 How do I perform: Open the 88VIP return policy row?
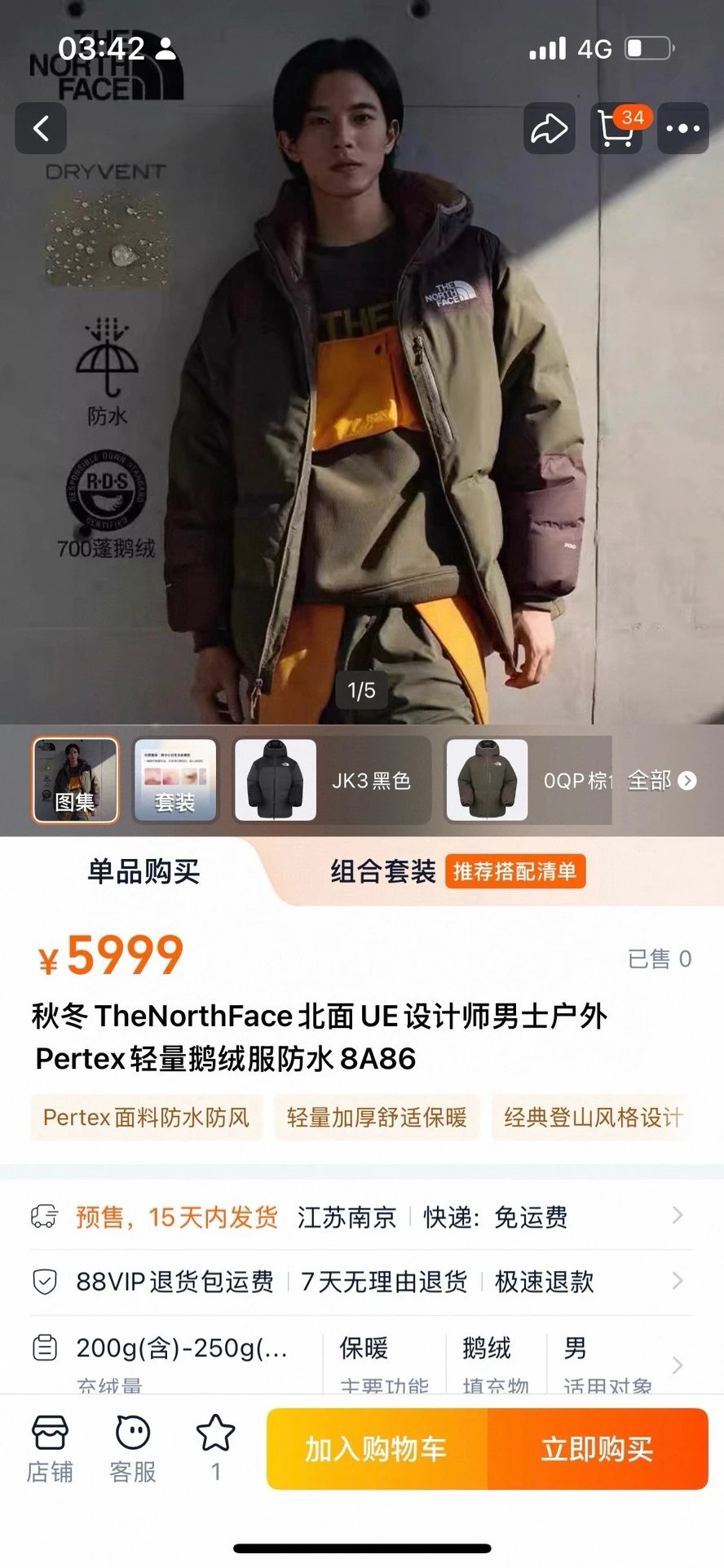(359, 1282)
